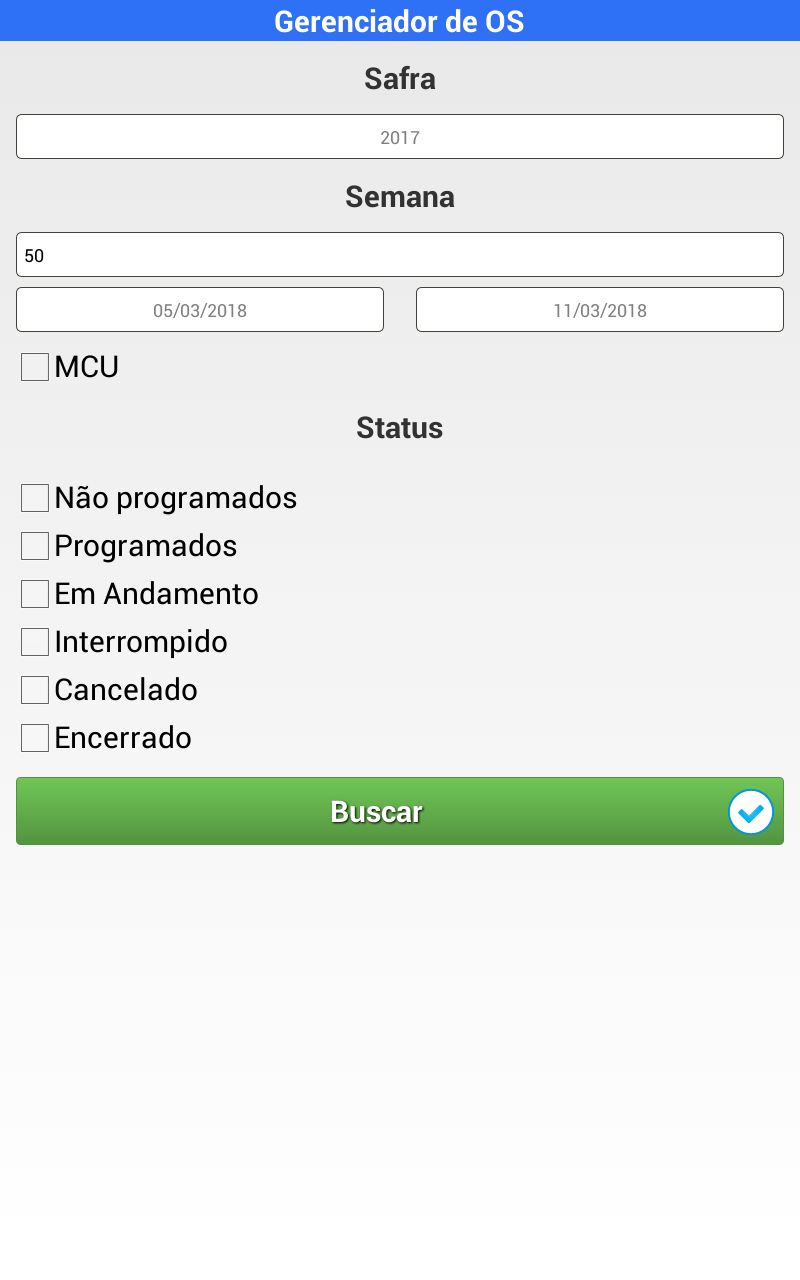Focus the Semana field with value 50
The image size is (800, 1280).
400,255
